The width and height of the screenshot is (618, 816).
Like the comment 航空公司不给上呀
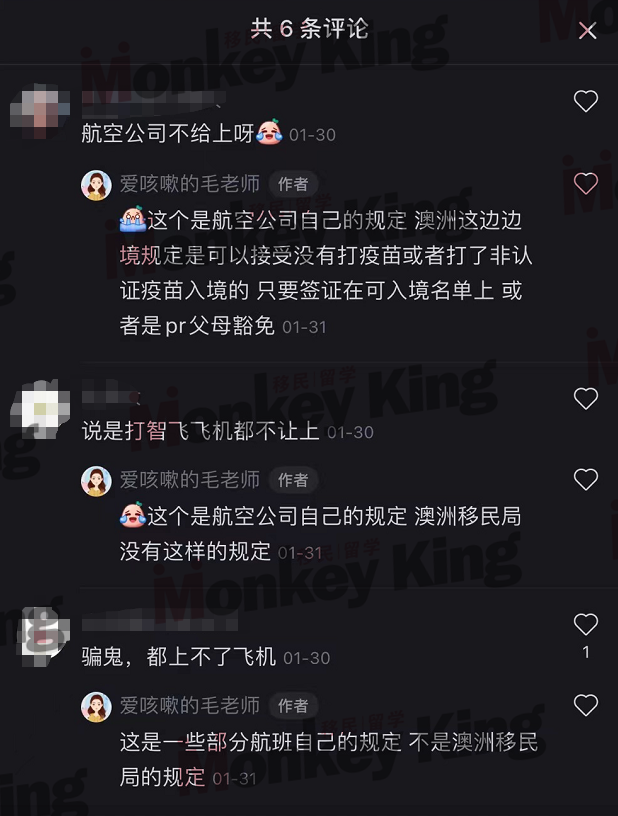pyautogui.click(x=585, y=101)
